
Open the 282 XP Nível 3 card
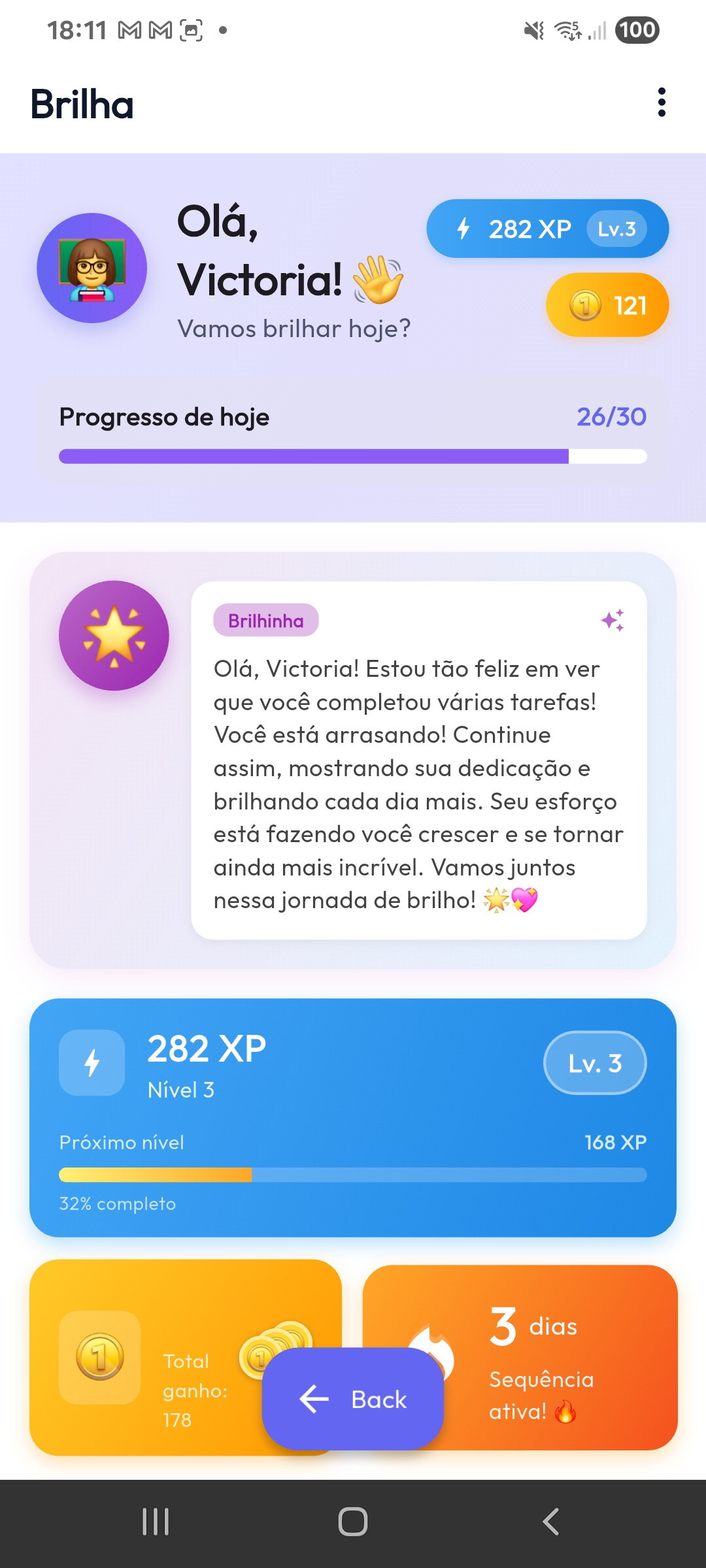353,1117
